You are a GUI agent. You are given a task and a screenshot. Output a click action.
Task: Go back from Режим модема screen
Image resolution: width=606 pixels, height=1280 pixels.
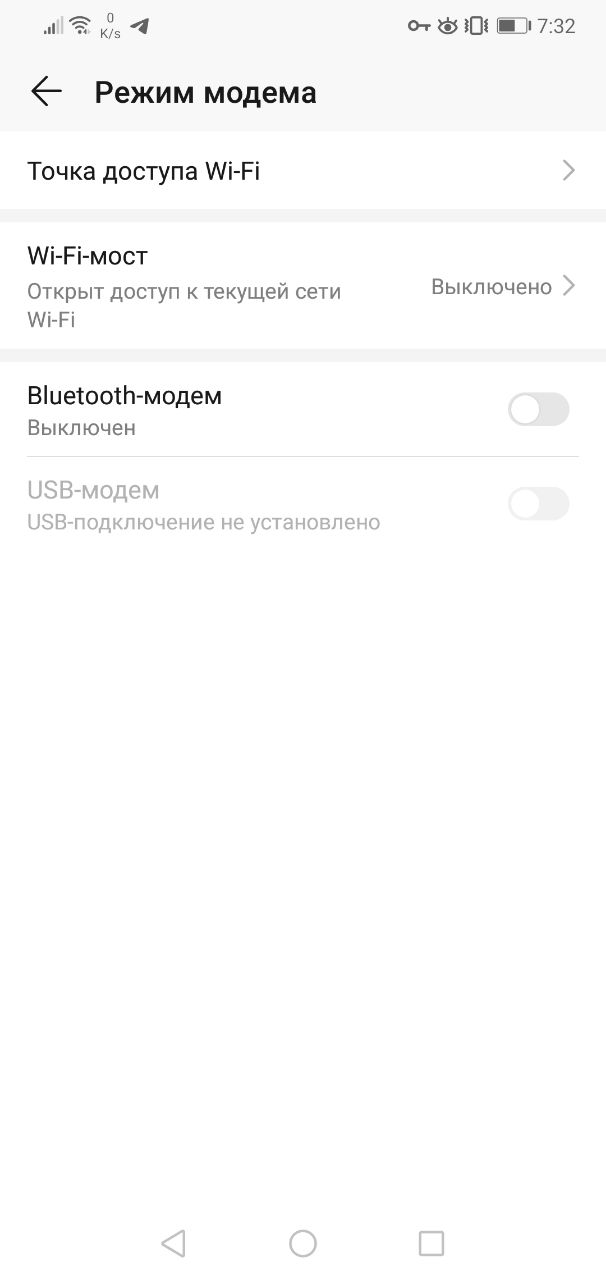(46, 92)
